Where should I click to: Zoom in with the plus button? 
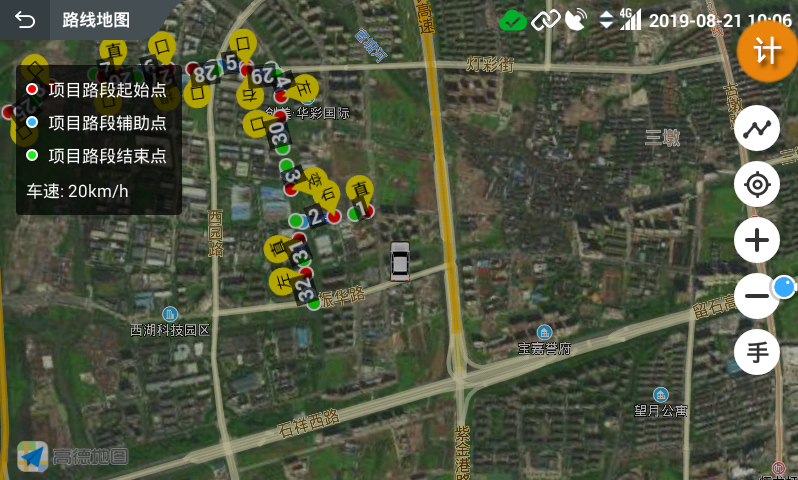(x=757, y=240)
